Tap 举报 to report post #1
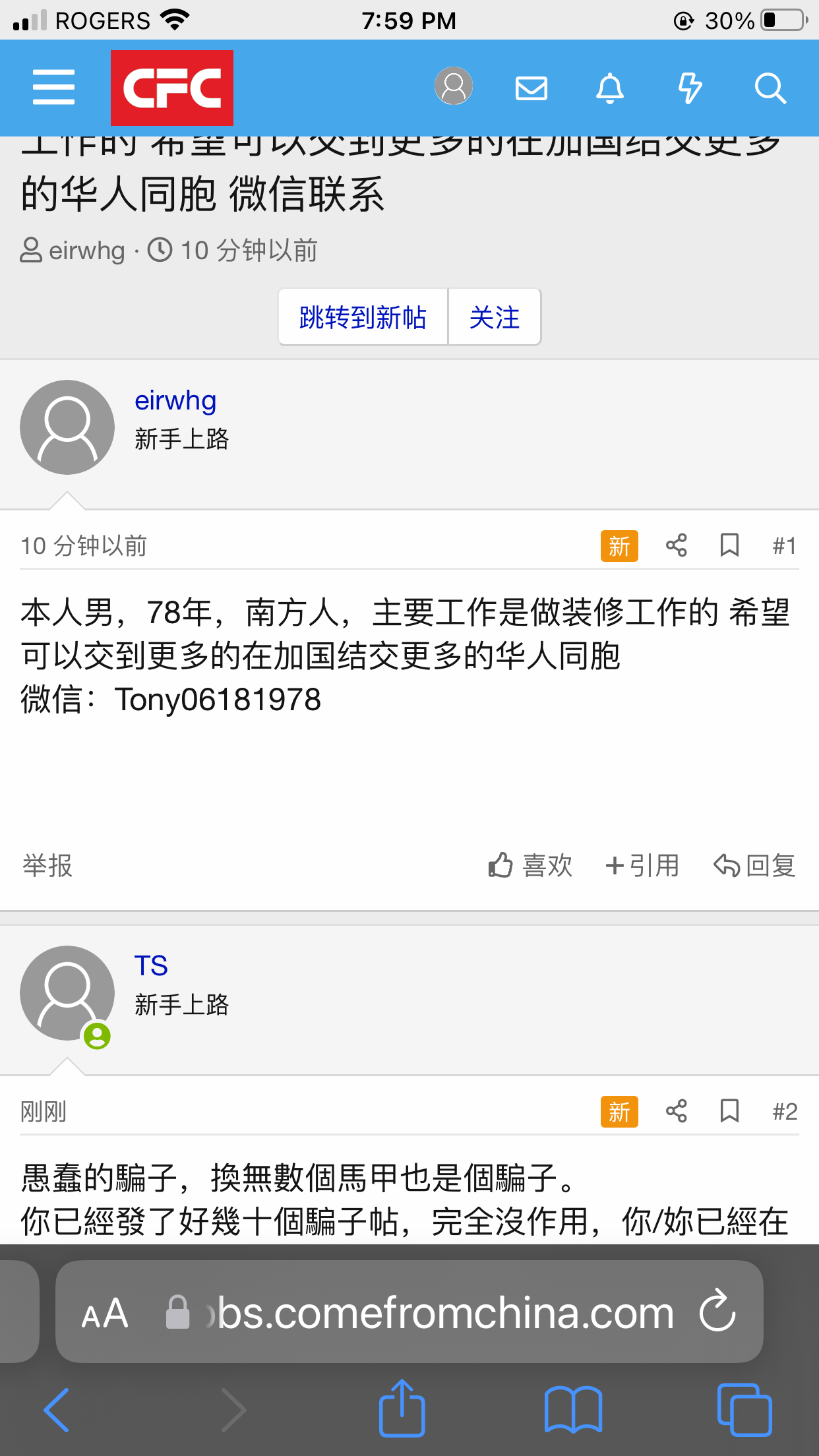The height and width of the screenshot is (1456, 819). pyautogui.click(x=47, y=865)
